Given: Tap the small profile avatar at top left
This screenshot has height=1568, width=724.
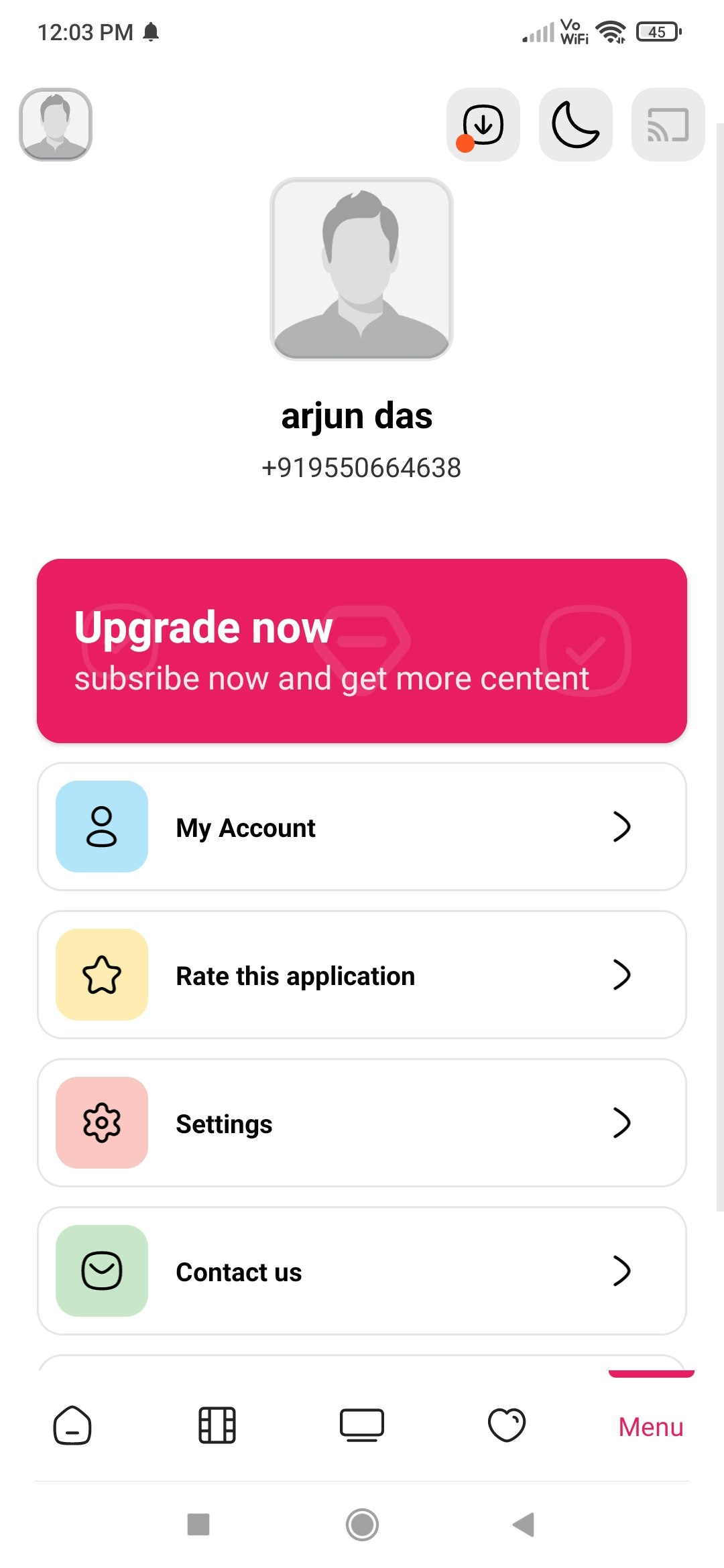Looking at the screenshot, I should point(56,125).
